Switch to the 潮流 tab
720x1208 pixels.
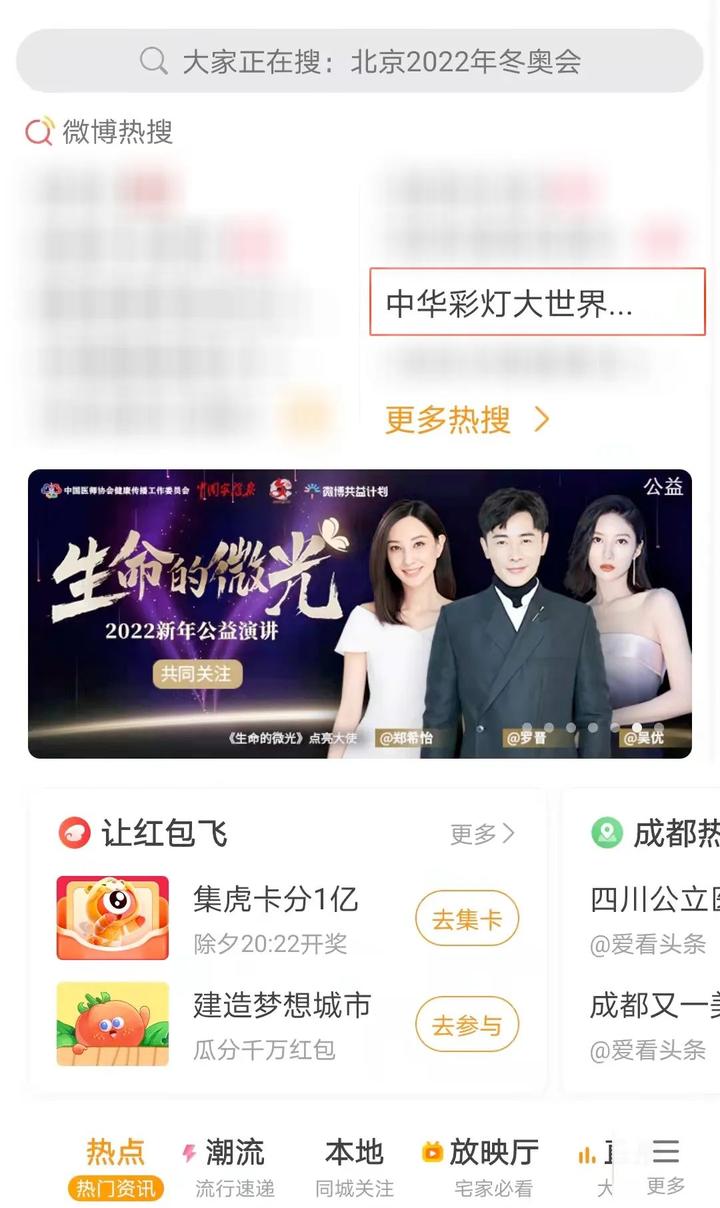234,1166
